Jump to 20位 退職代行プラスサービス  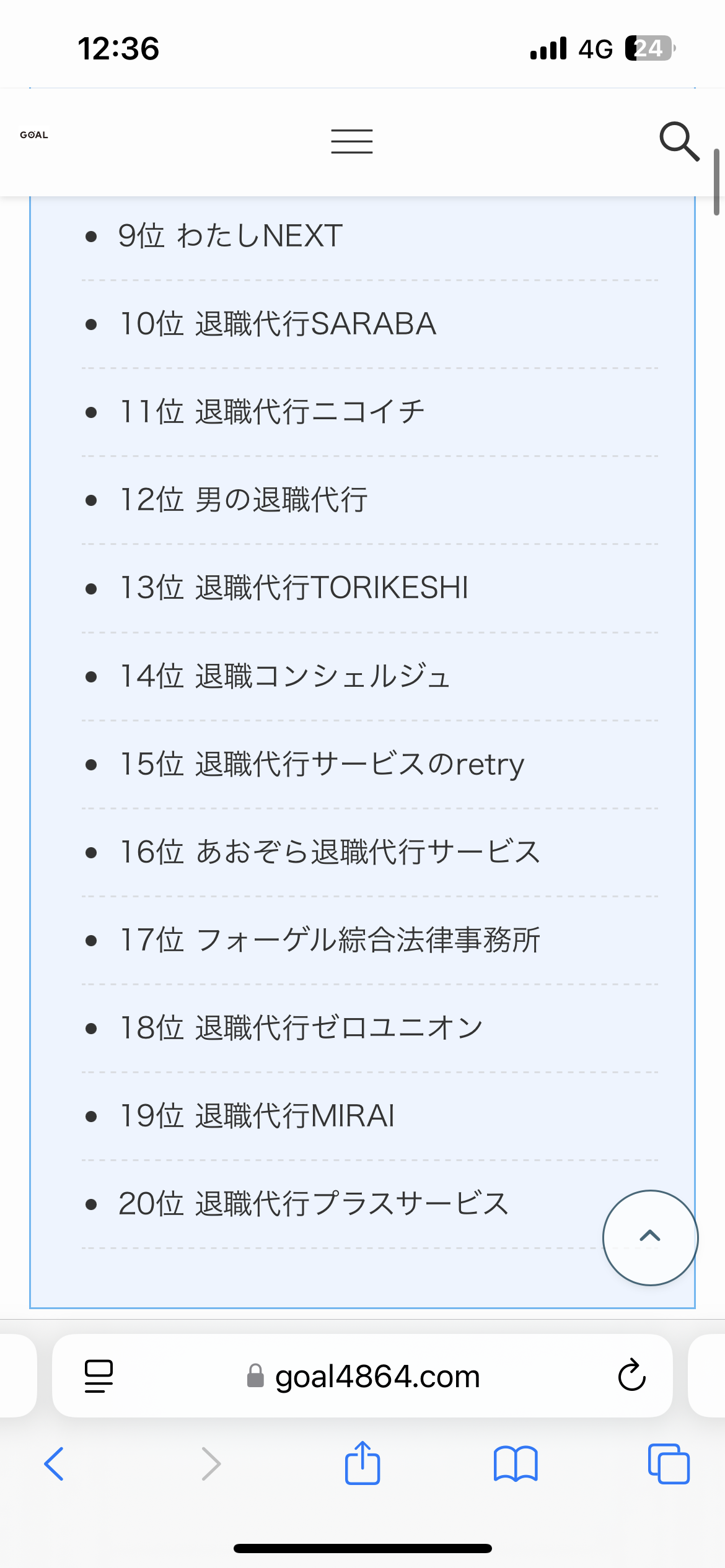click(313, 1203)
